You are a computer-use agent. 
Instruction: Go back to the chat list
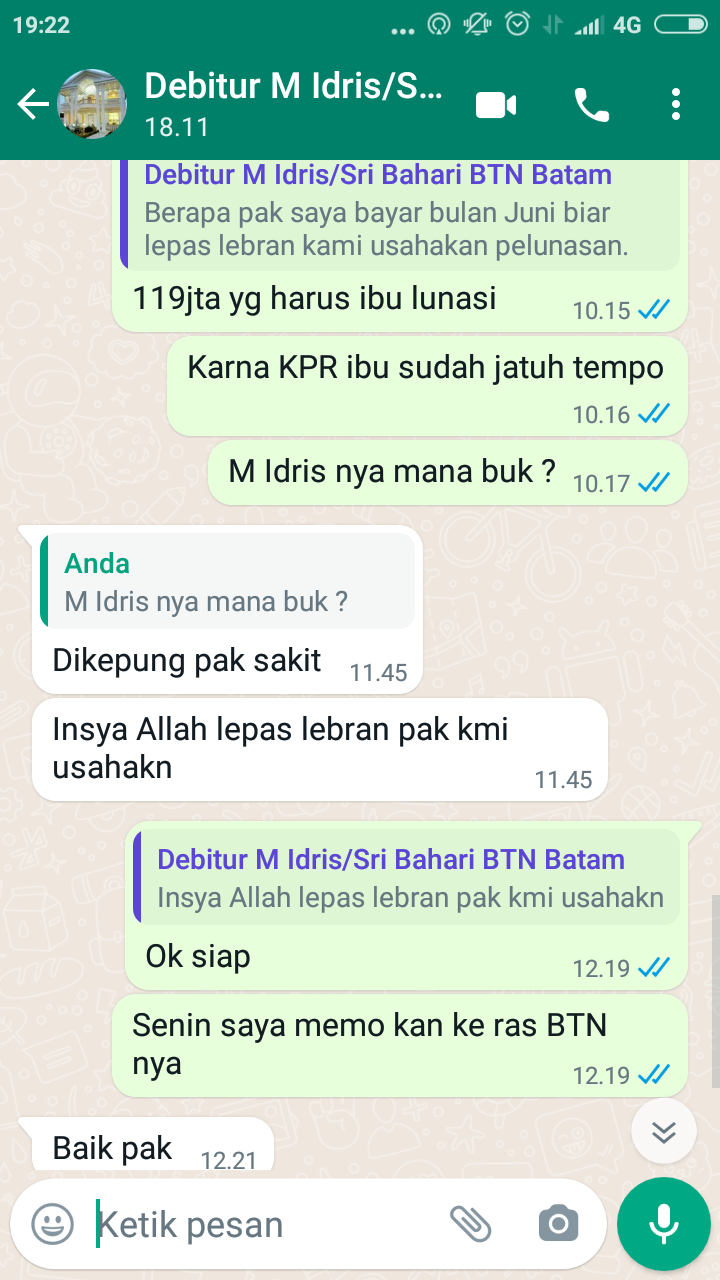32,104
